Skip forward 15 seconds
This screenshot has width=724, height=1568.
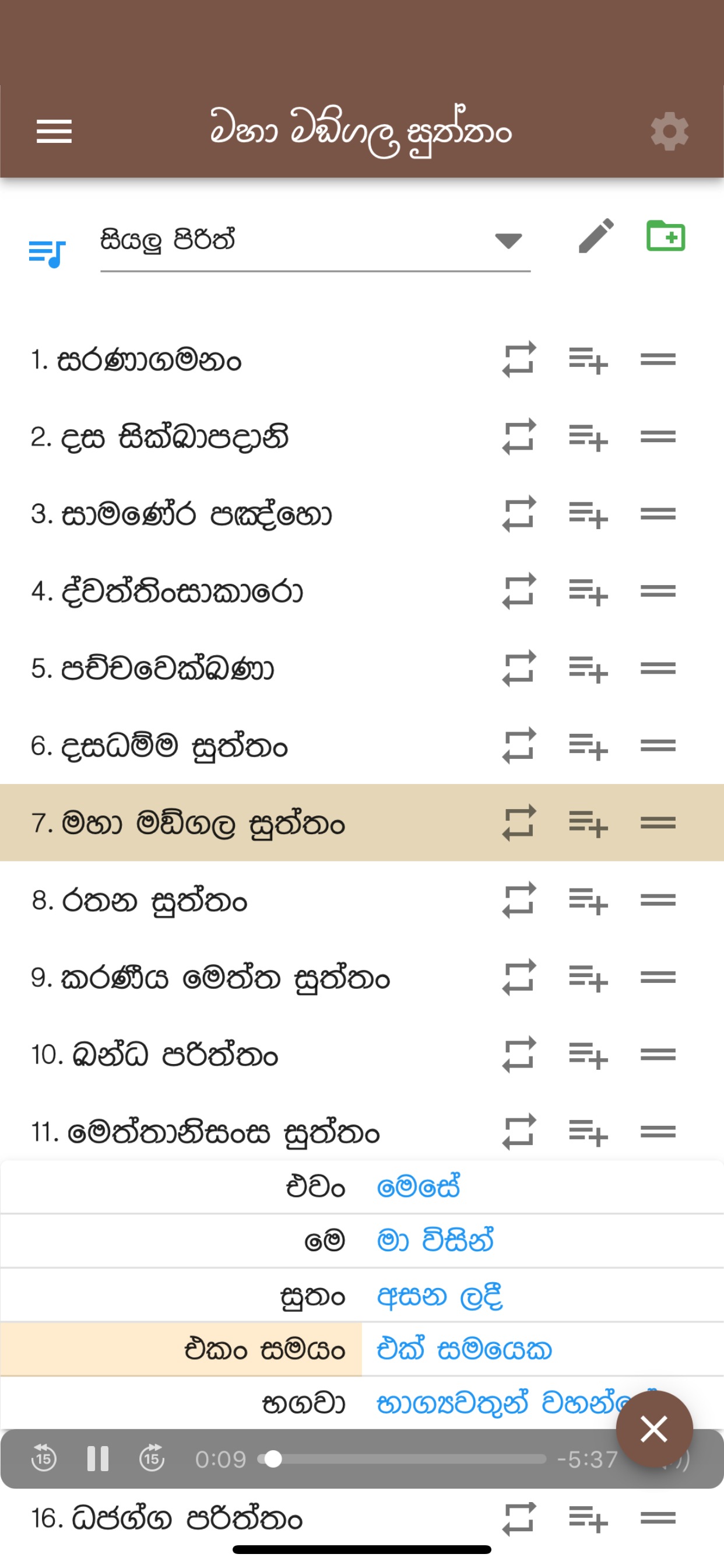(x=151, y=1458)
